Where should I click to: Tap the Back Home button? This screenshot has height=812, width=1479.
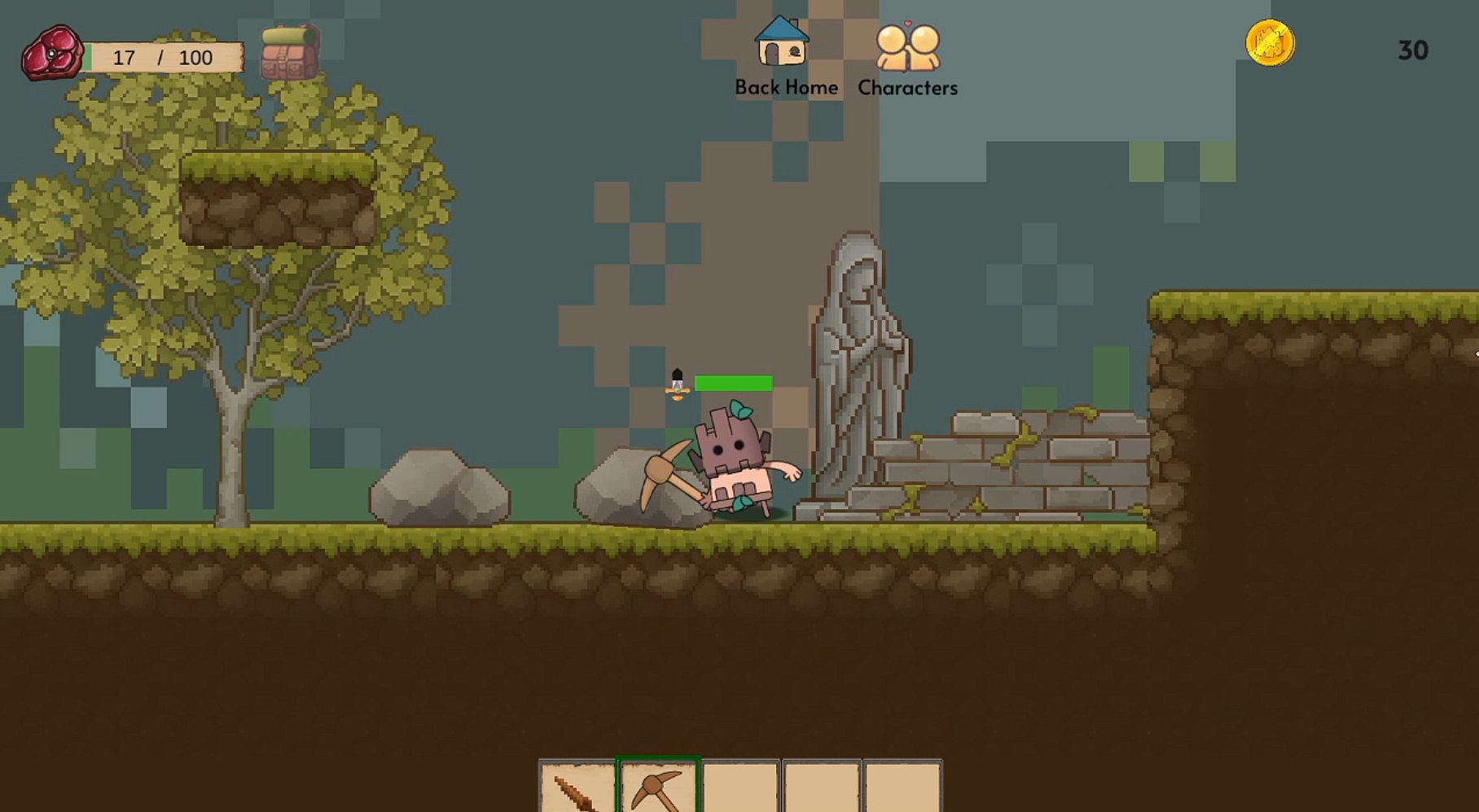tap(783, 57)
